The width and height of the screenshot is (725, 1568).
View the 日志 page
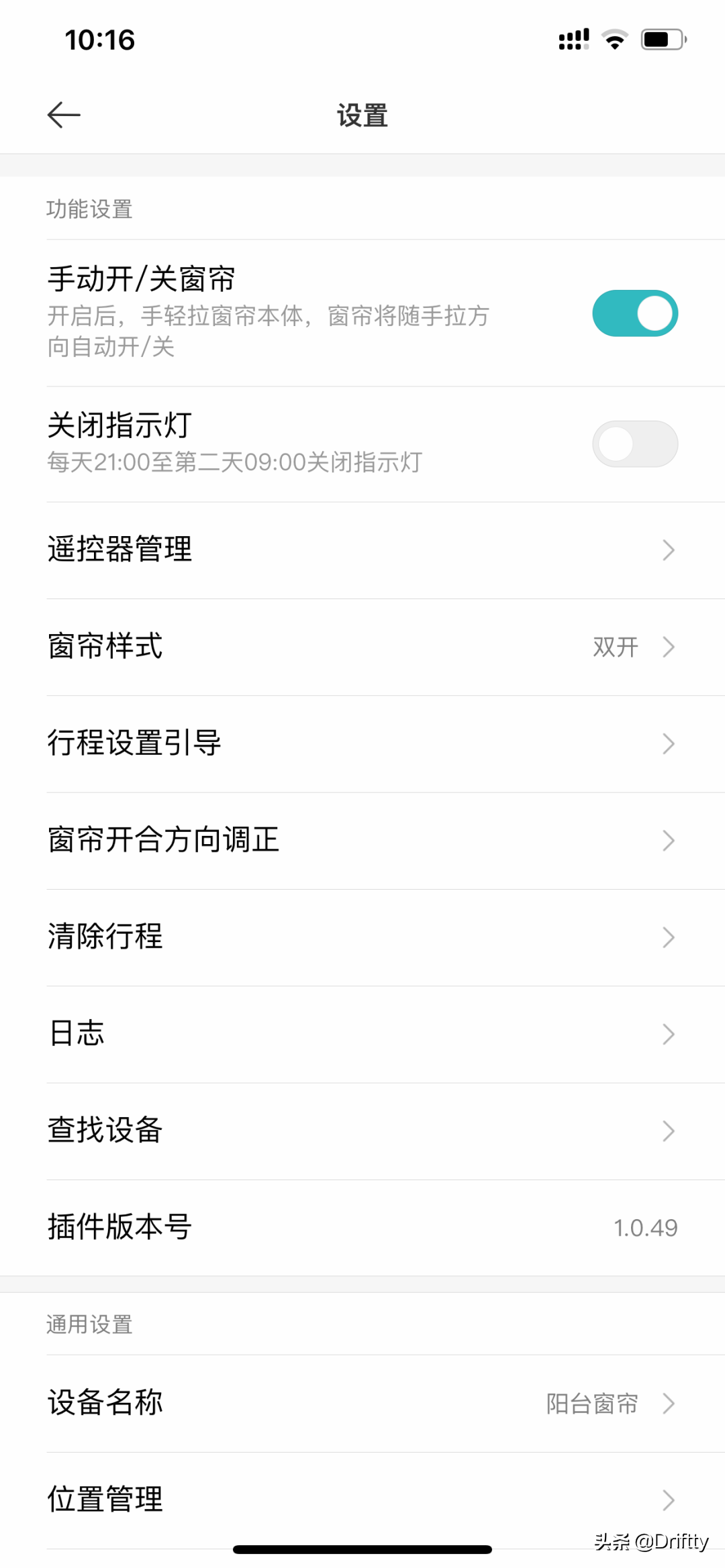pos(362,1034)
